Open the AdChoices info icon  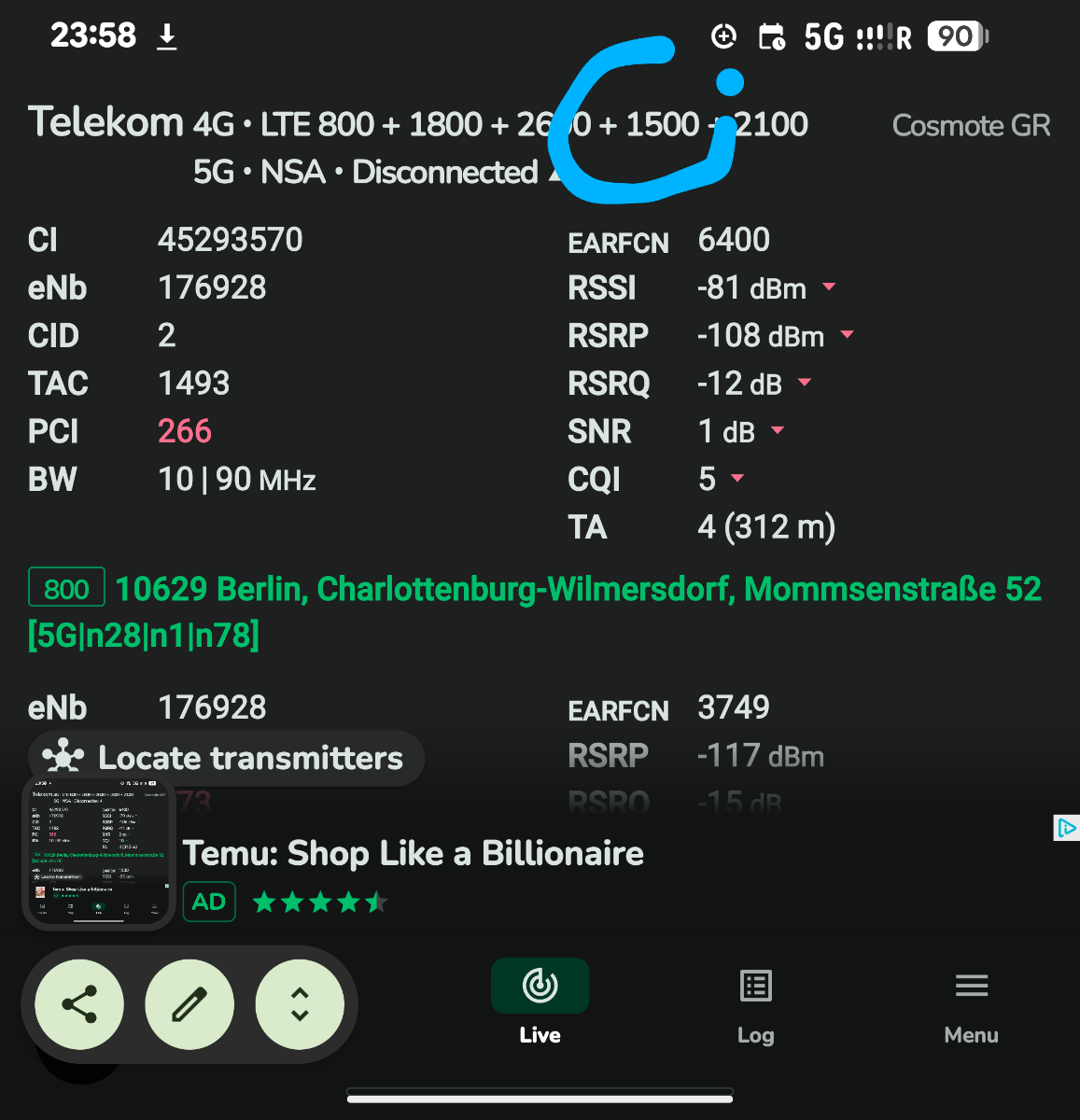pos(1066,828)
